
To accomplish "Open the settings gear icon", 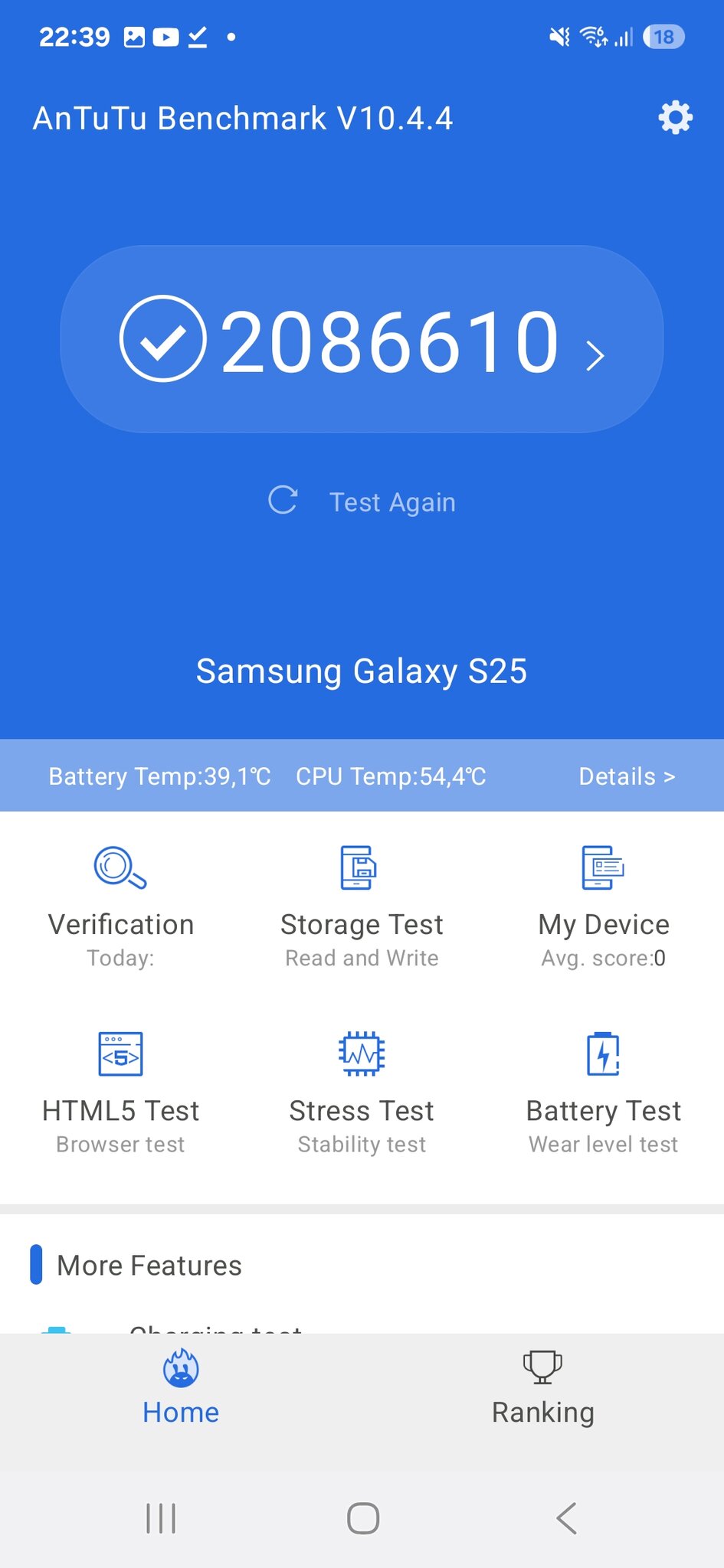I will pos(675,118).
